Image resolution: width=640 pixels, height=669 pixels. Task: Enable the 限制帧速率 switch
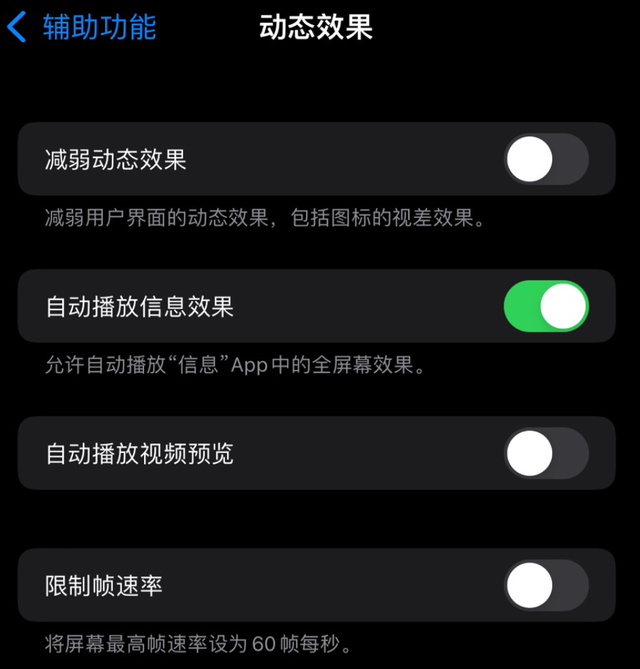click(545, 585)
